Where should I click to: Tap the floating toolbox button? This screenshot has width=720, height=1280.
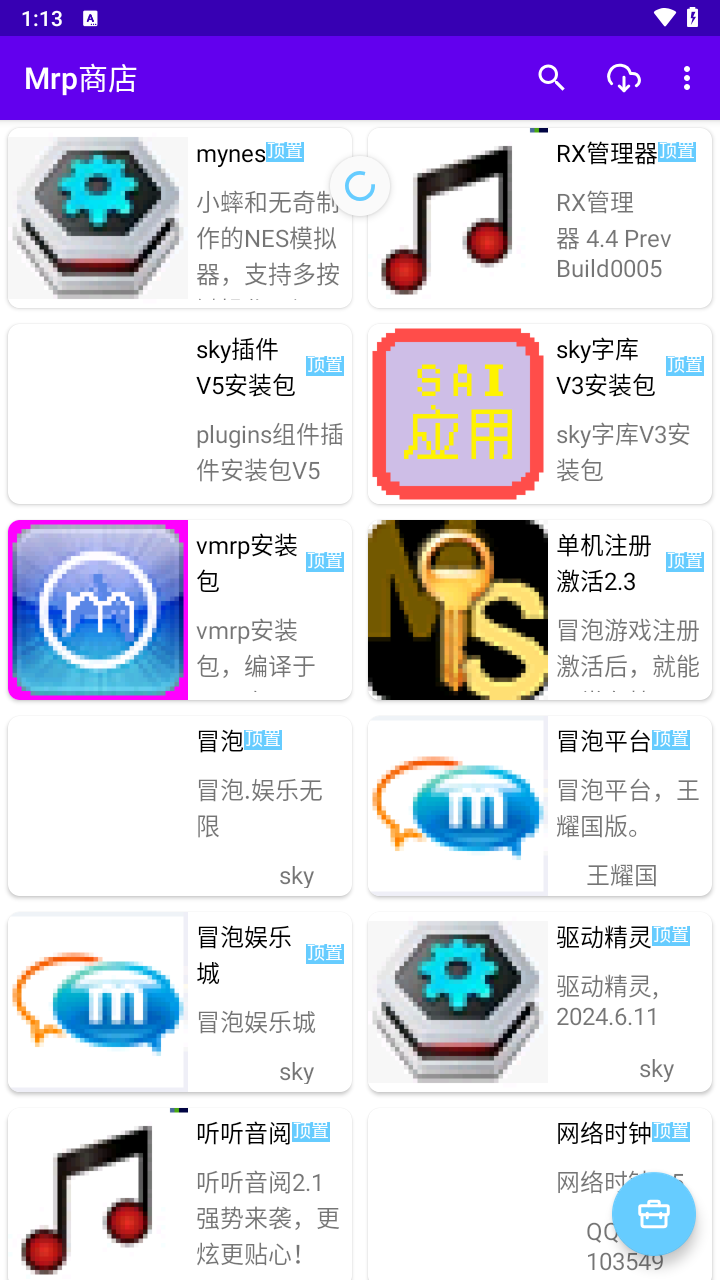point(654,1214)
